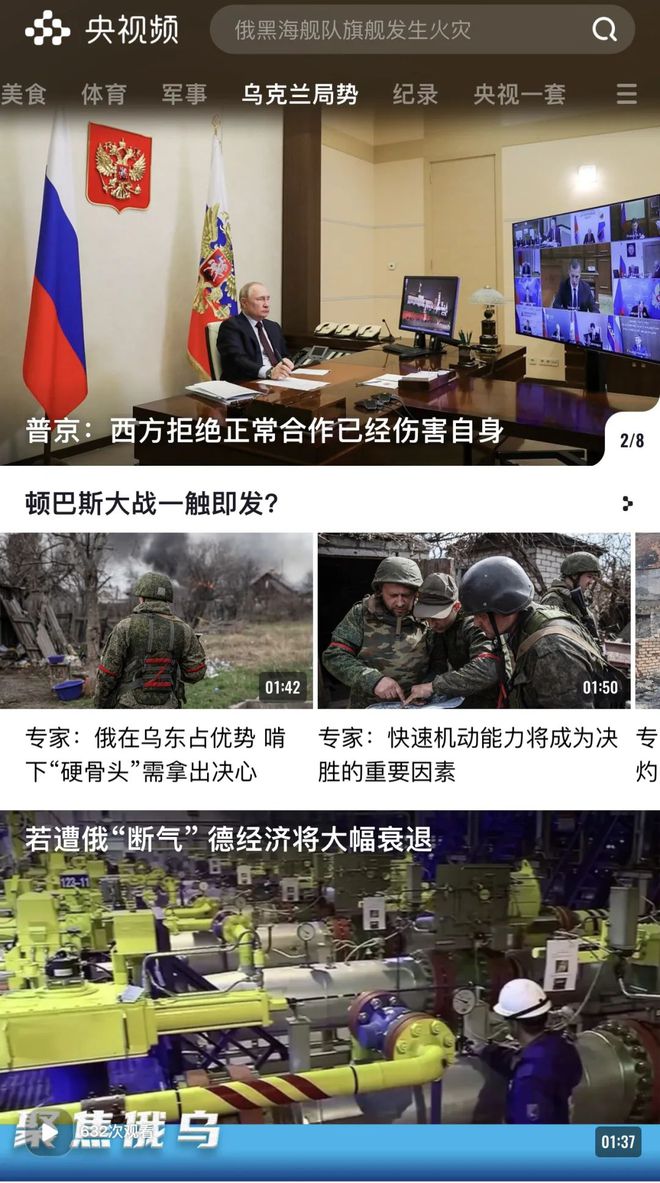Viewport: 660px width, 1183px height.
Task: Open the search box with 俄黑海舰队旗舰发生火灾
Action: coord(422,30)
